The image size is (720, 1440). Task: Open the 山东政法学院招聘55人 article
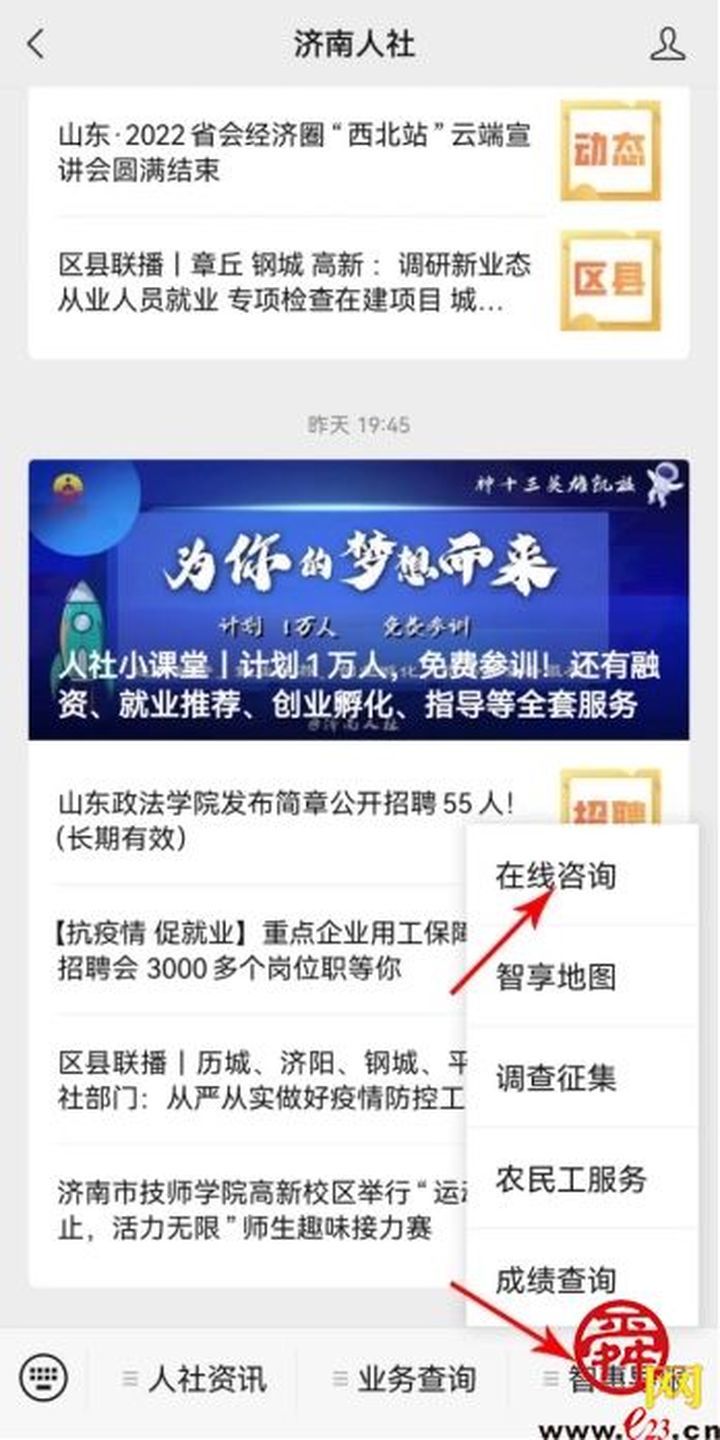(250, 815)
